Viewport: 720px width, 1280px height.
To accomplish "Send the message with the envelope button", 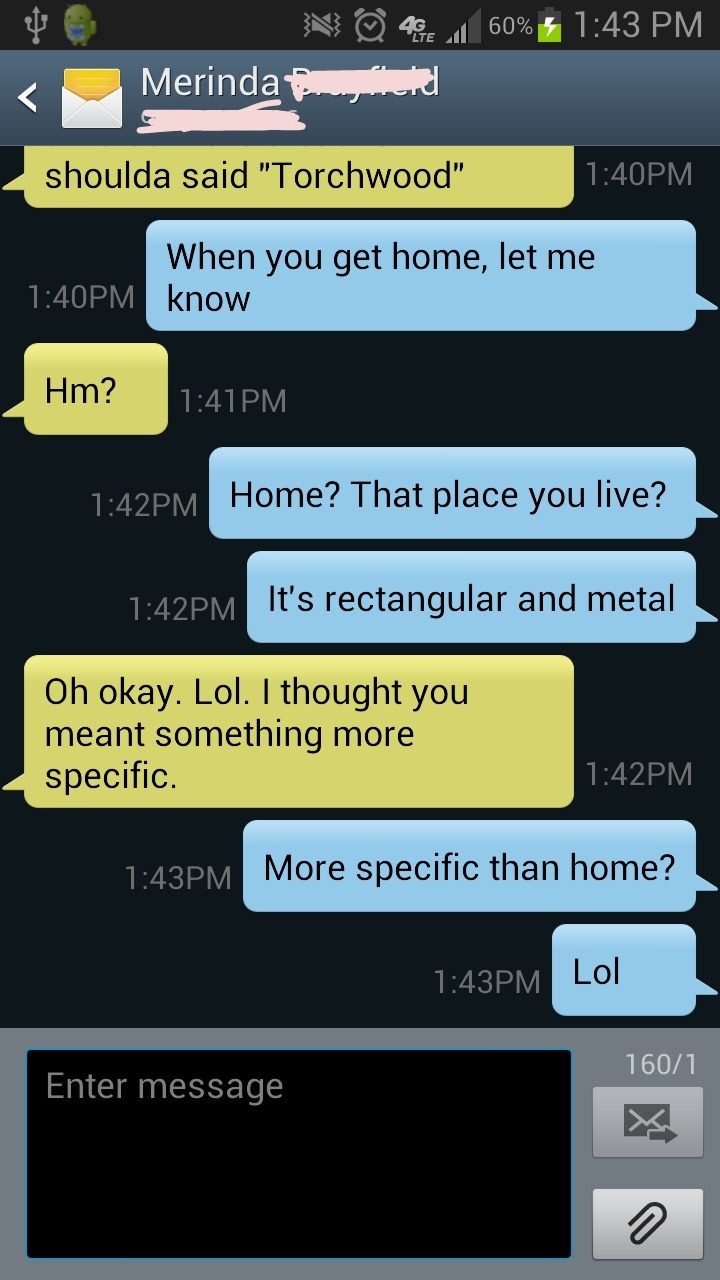I will point(647,1122).
